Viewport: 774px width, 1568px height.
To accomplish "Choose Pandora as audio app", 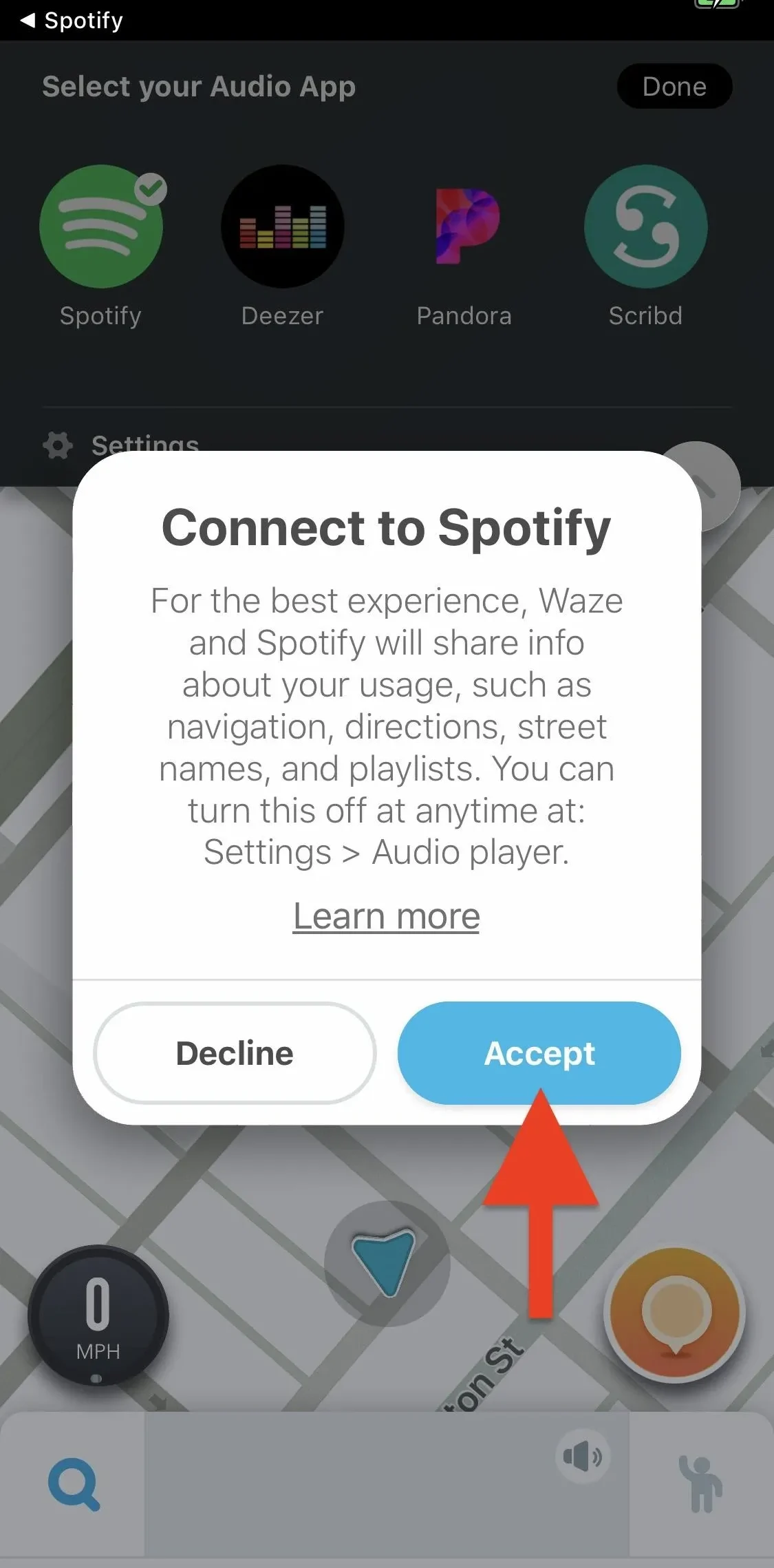I will pos(464,227).
